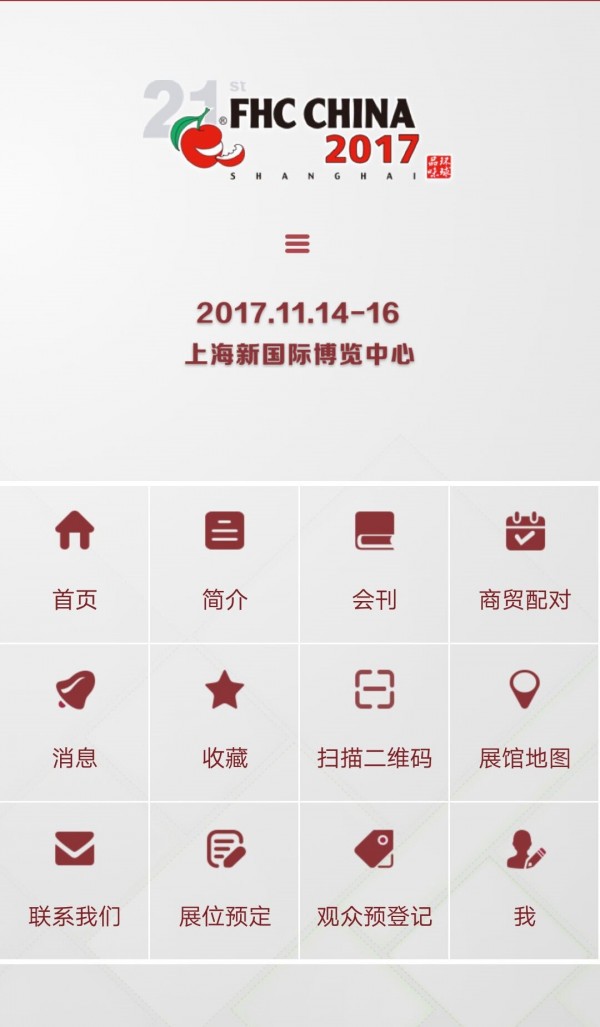Go to 我 profile page
600x1027 pixels.
pos(525,879)
